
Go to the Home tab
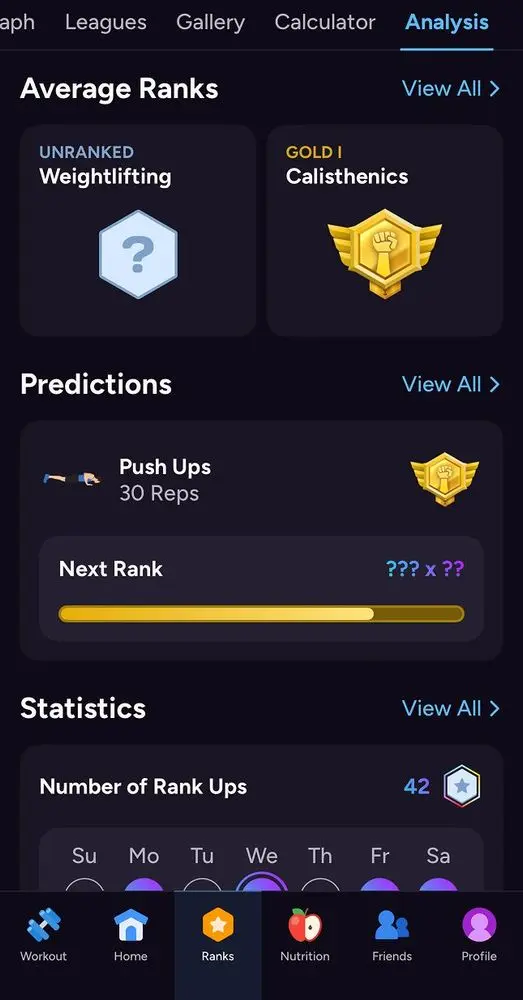[x=131, y=935]
